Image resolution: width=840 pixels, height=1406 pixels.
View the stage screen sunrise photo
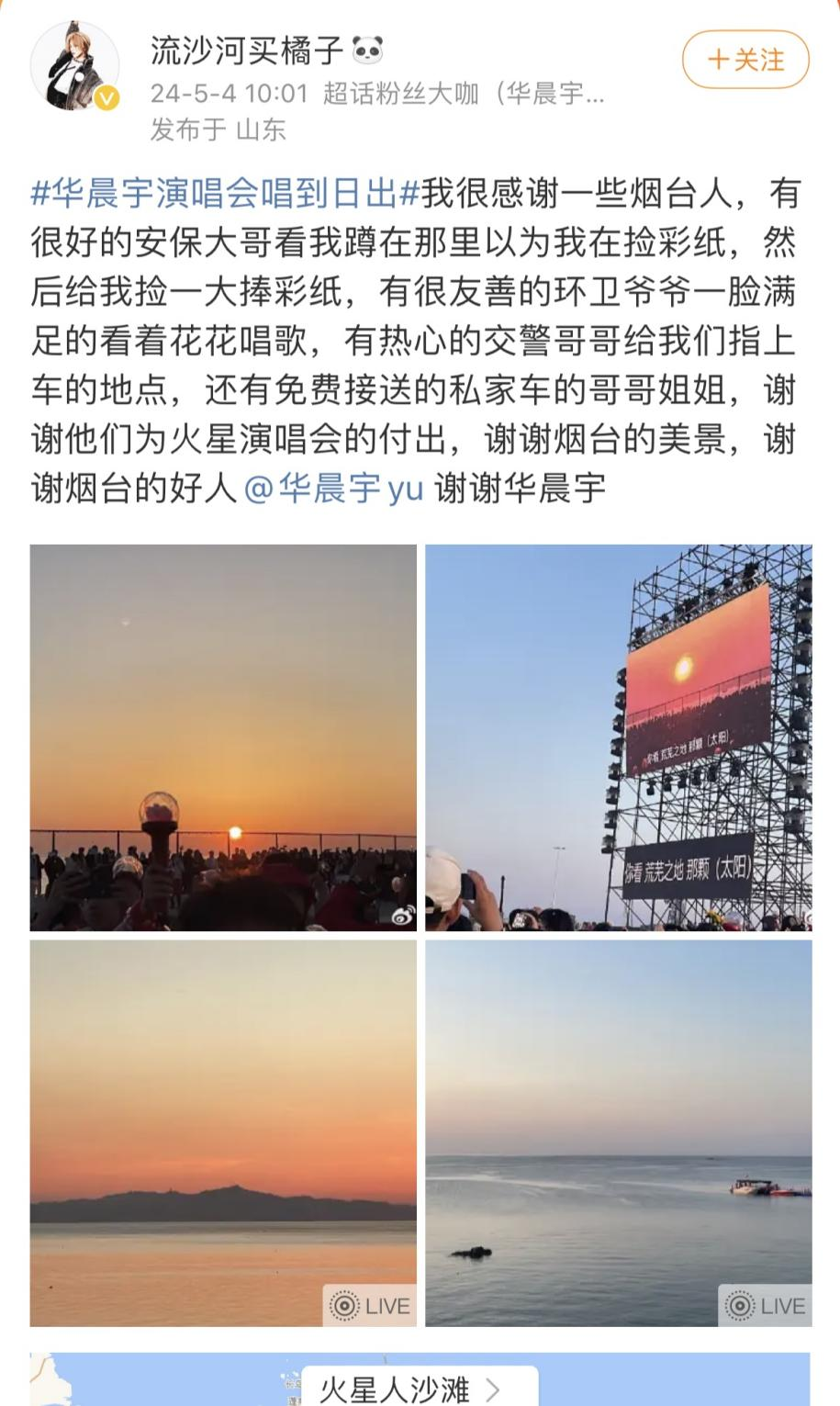[x=618, y=737]
